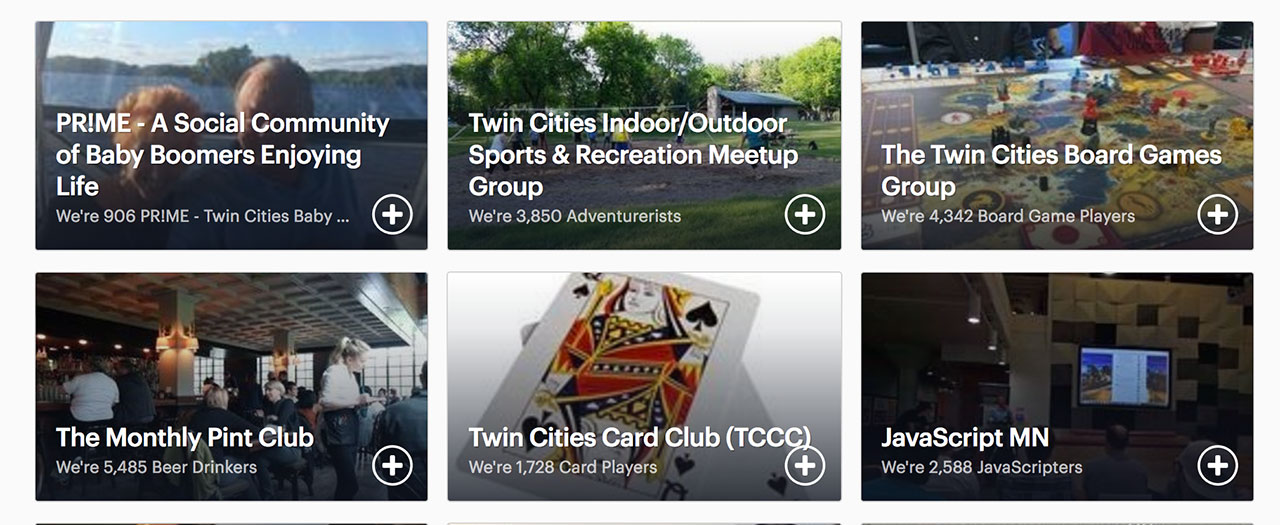Tap the plus icon on Sports & Recreation Meetup
Image resolution: width=1280 pixels, height=525 pixels.
[805, 214]
